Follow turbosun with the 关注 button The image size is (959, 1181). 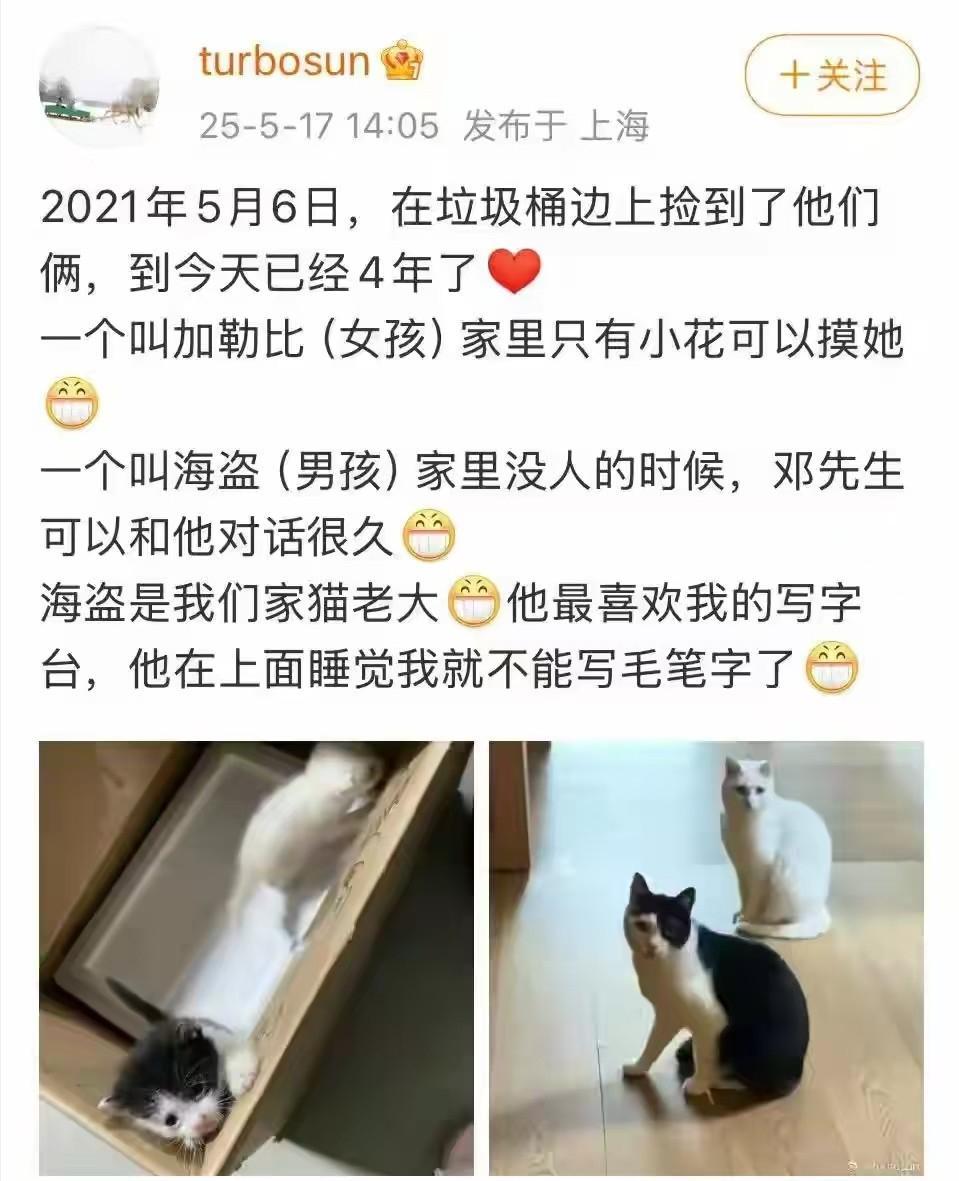(831, 76)
